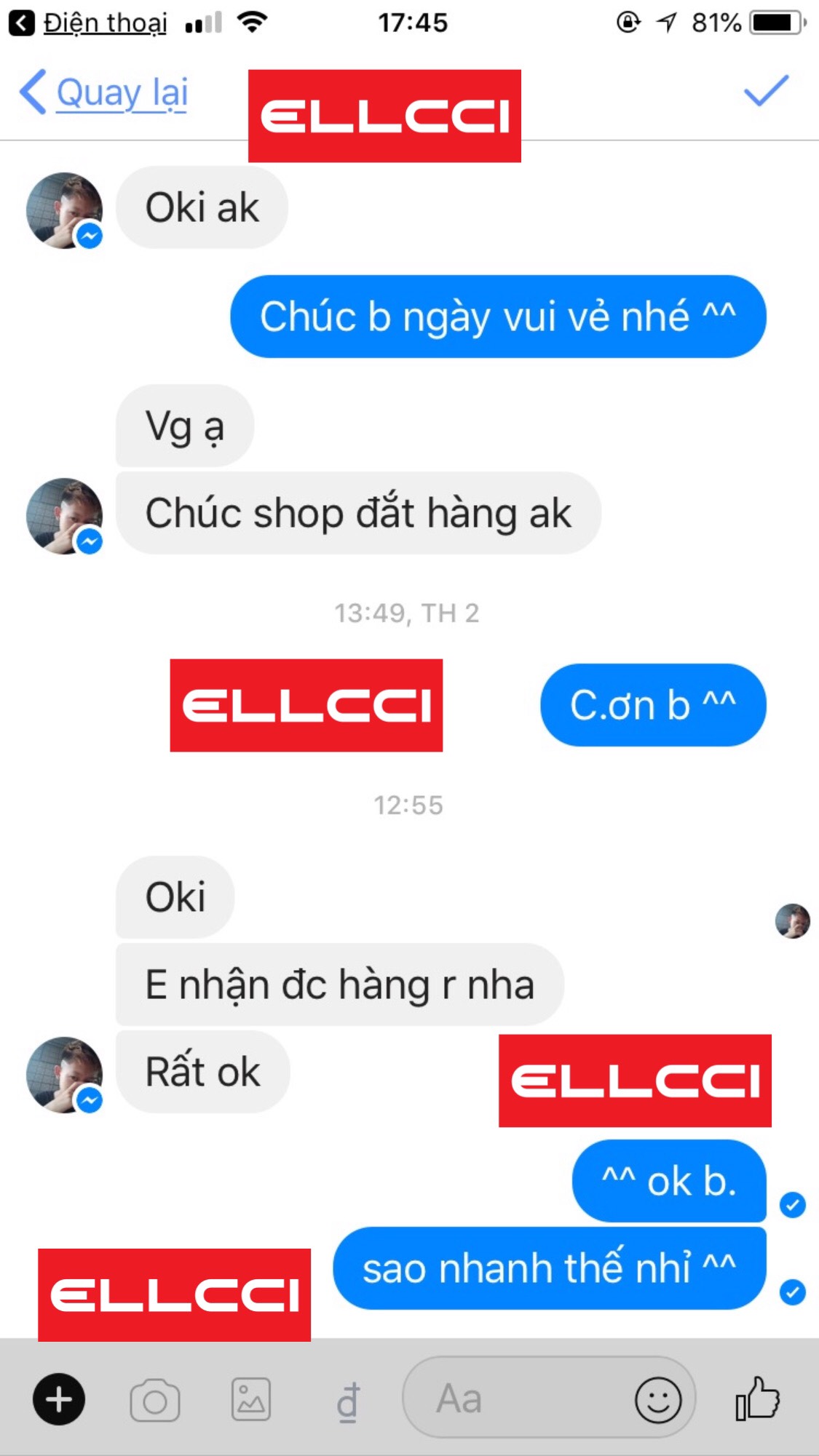Tap the blue checkmark in header
The width and height of the screenshot is (819, 1456).
click(766, 91)
